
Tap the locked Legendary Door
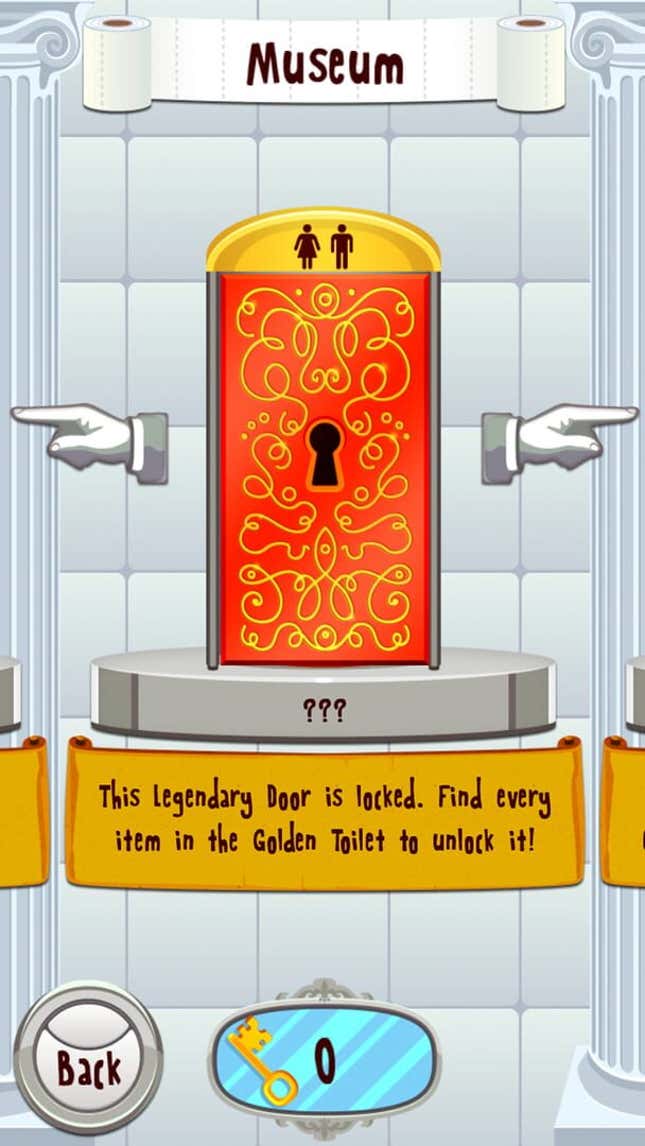pos(324,439)
